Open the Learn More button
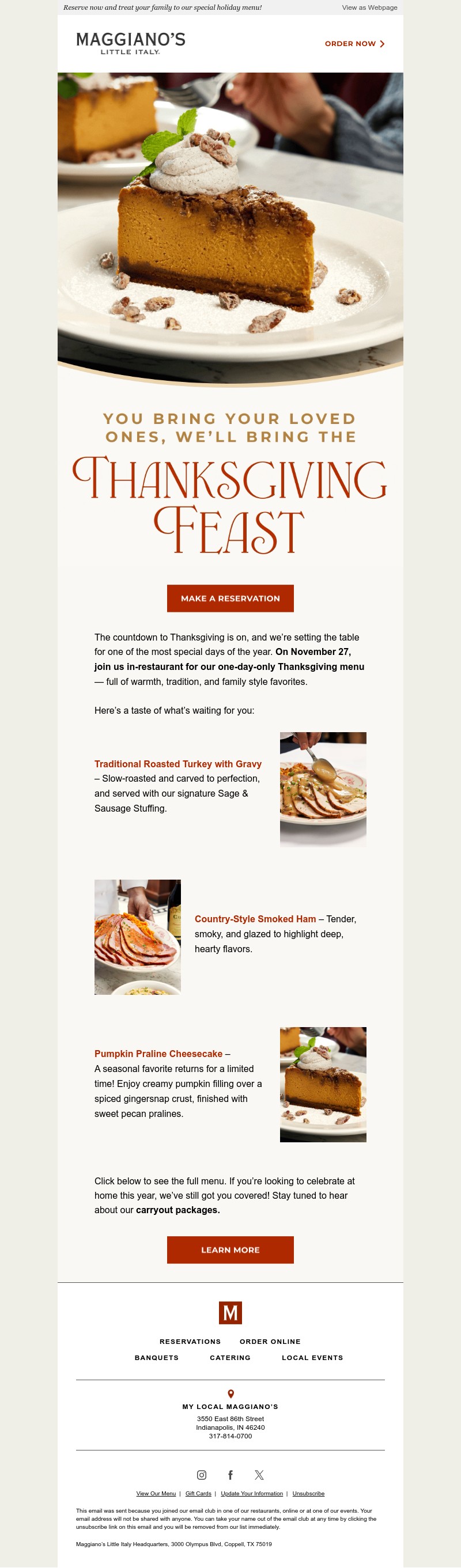Screen dimensions: 461x1568 230,1249
